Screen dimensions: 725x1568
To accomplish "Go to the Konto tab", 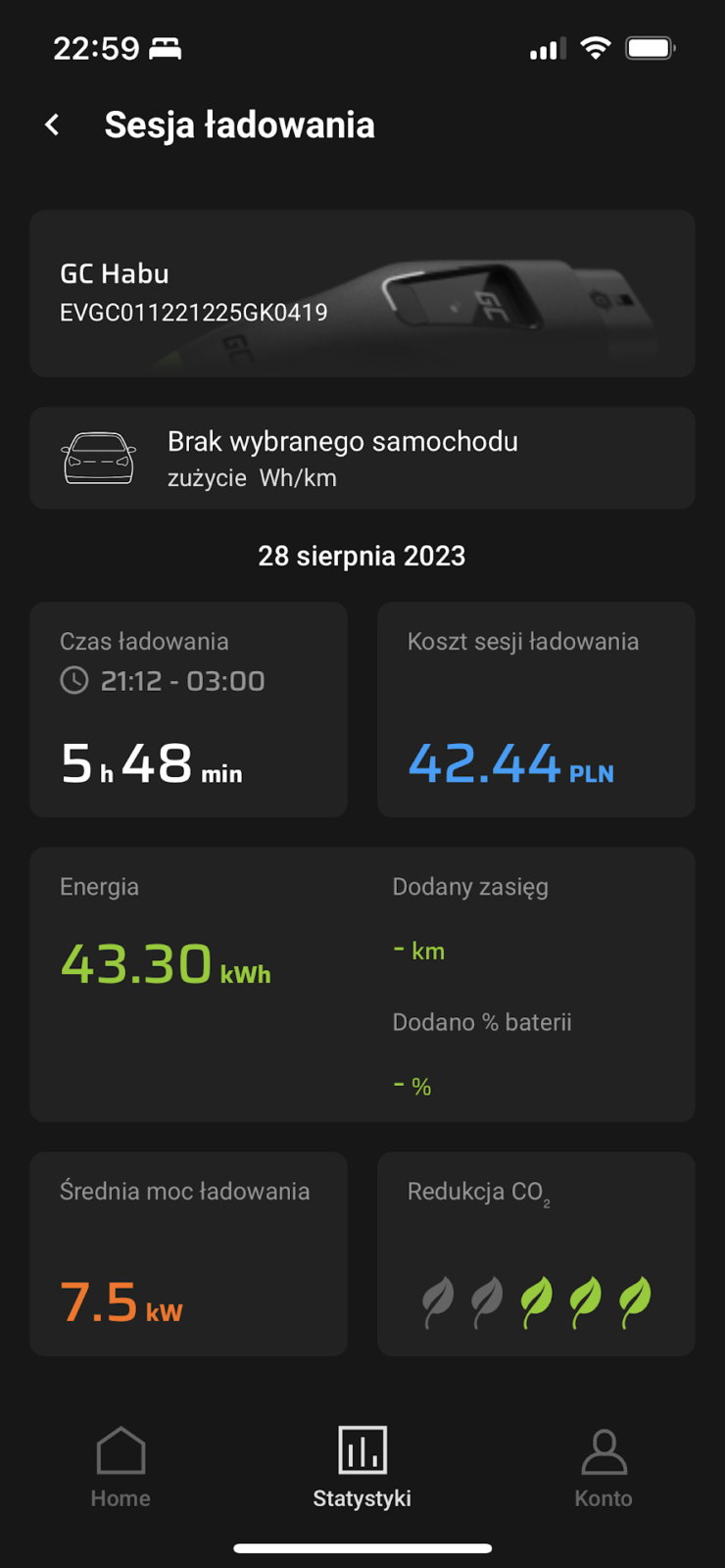I will [x=604, y=1467].
